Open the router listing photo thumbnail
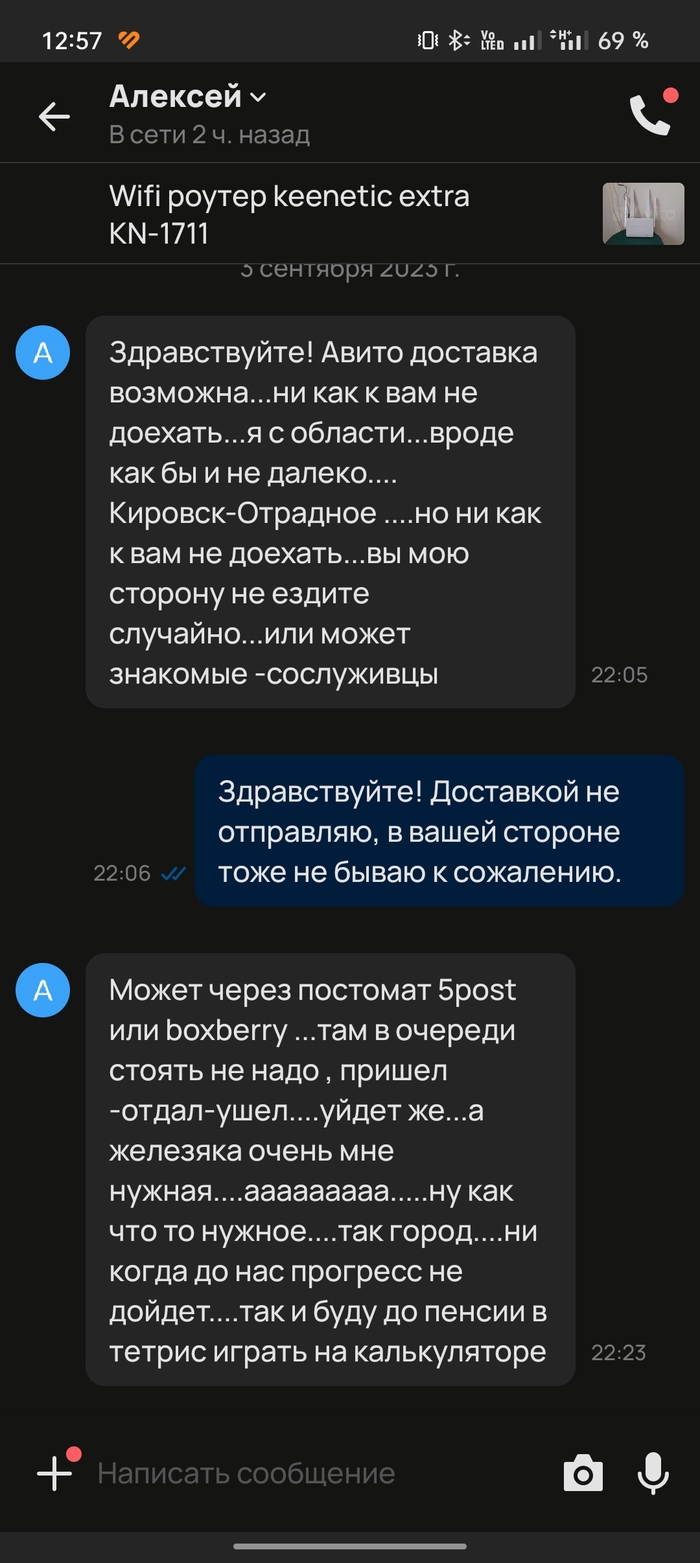Viewport: 700px width, 1563px height. [643, 214]
